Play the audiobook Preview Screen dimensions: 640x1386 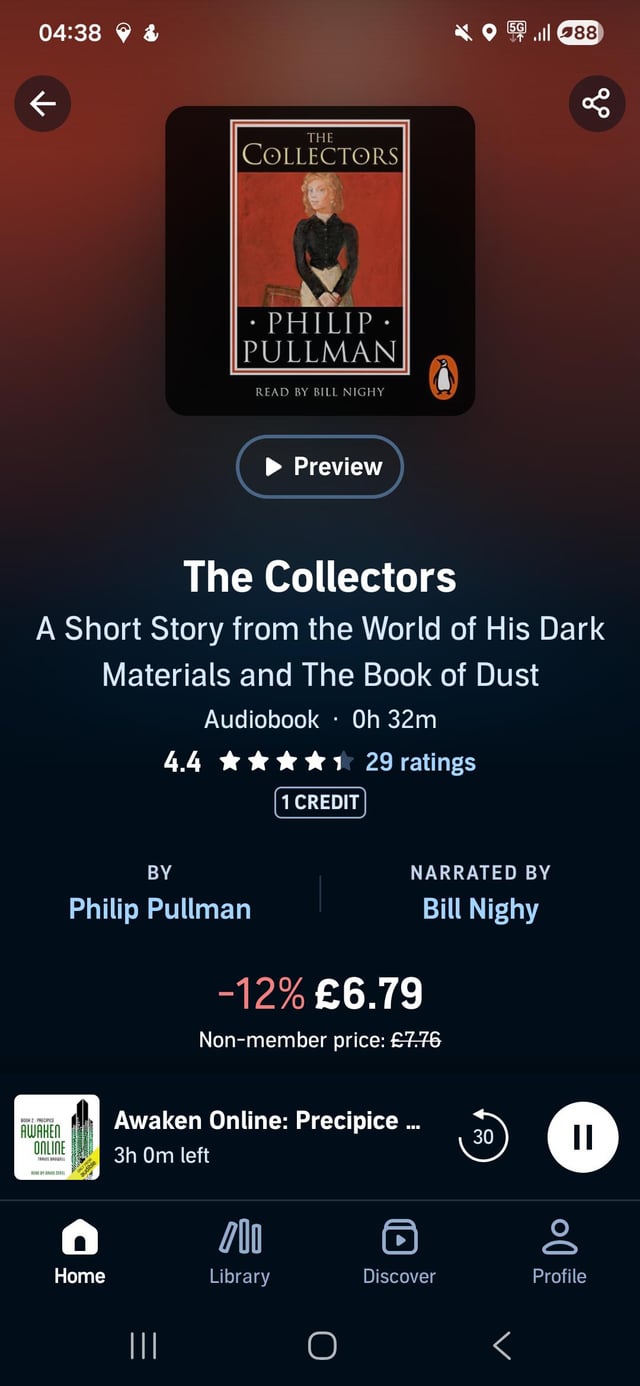click(x=320, y=466)
